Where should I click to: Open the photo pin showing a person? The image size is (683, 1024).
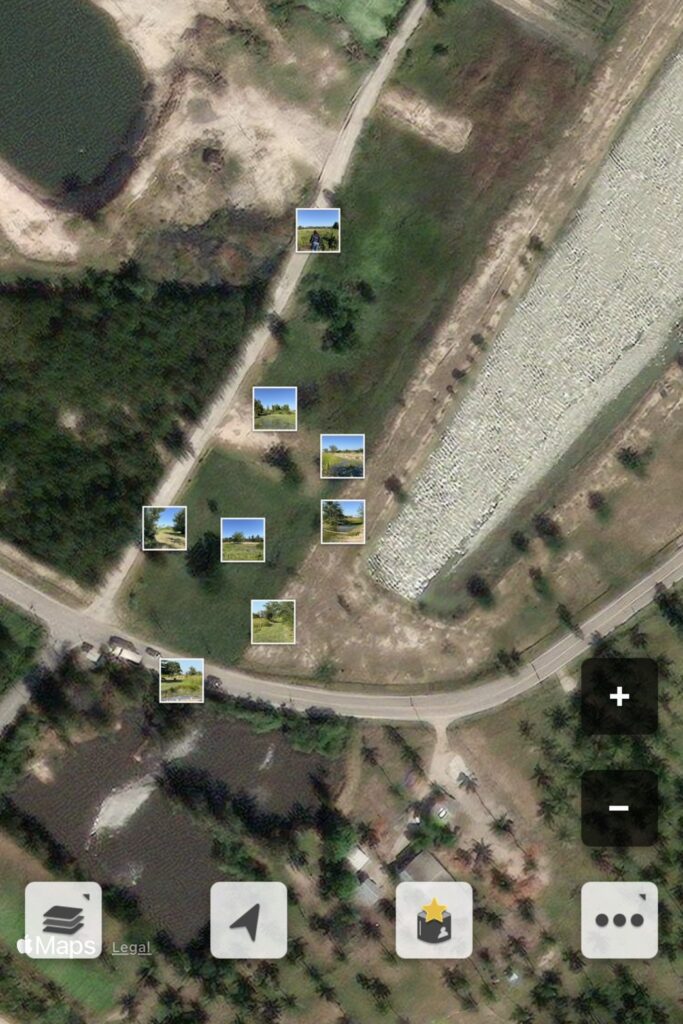(318, 230)
